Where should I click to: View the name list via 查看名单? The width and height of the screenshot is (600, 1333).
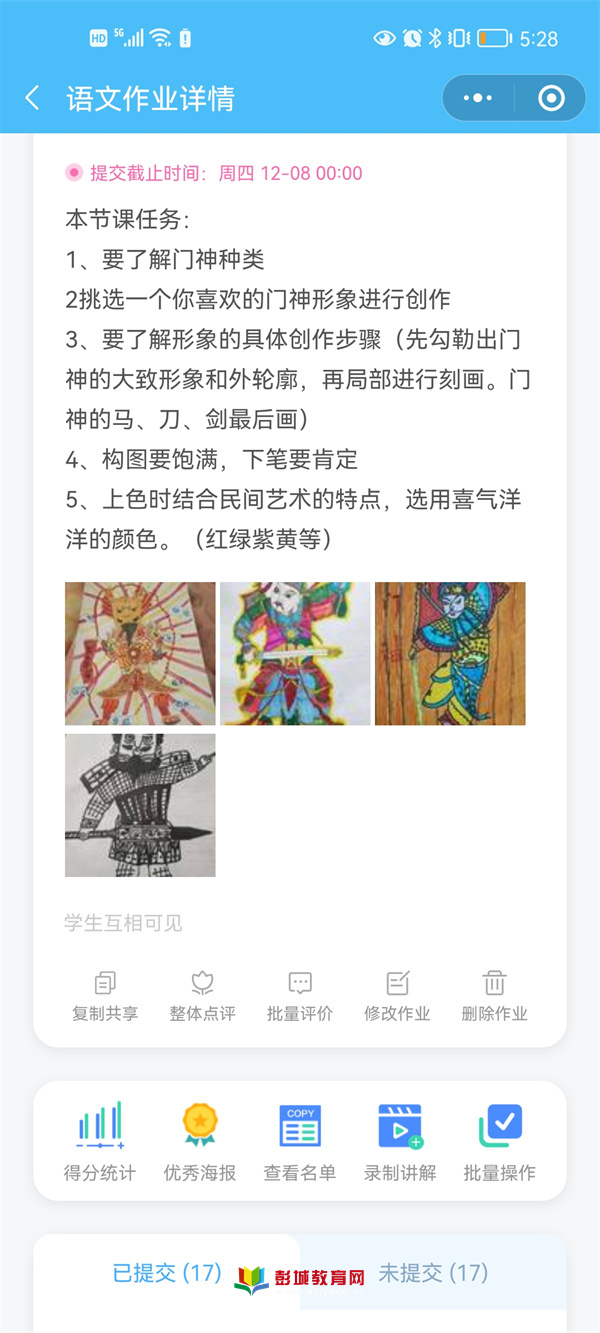coord(300,1141)
